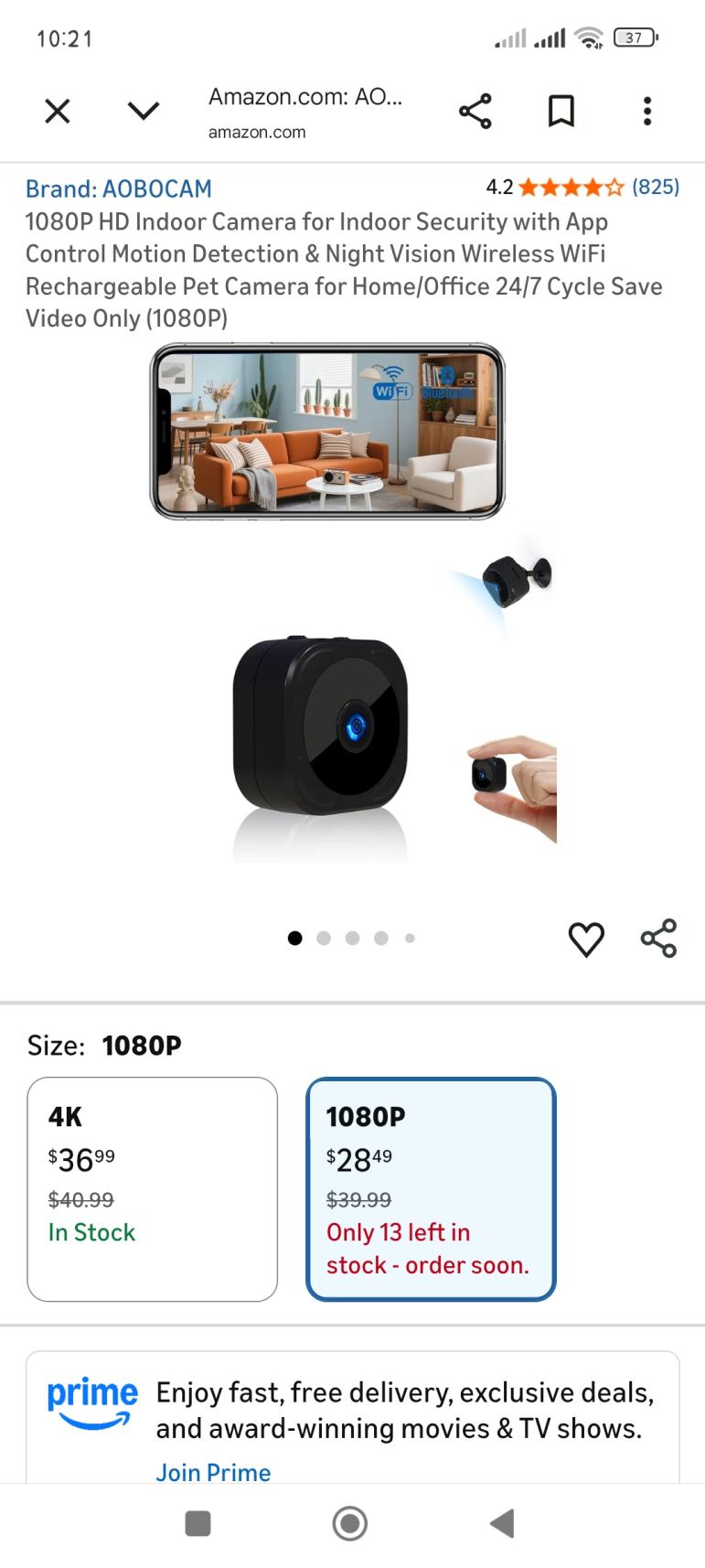
Task: Select the 4K size option
Action: pyautogui.click(x=152, y=1188)
